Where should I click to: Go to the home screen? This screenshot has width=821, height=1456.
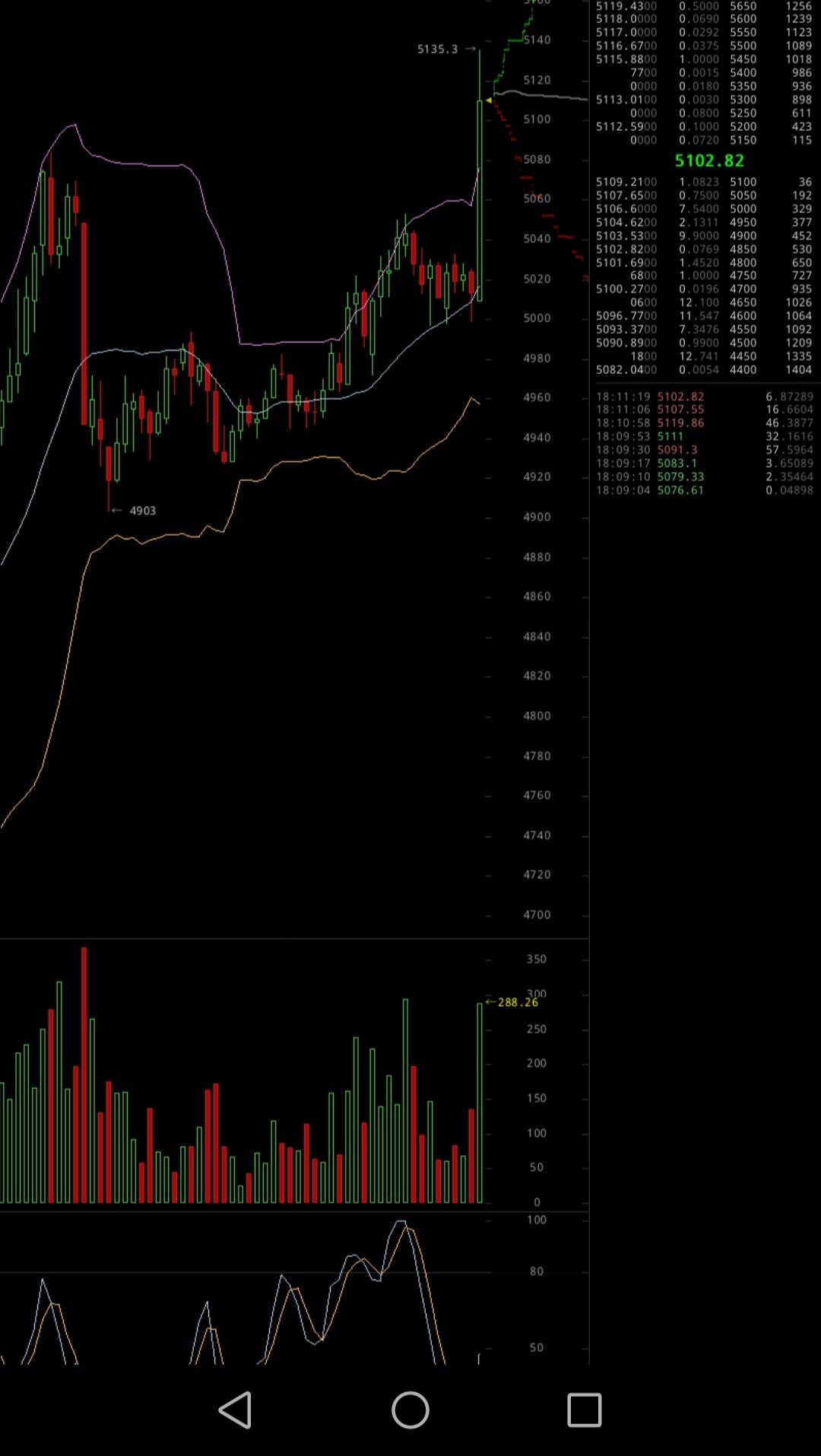pos(410,1410)
